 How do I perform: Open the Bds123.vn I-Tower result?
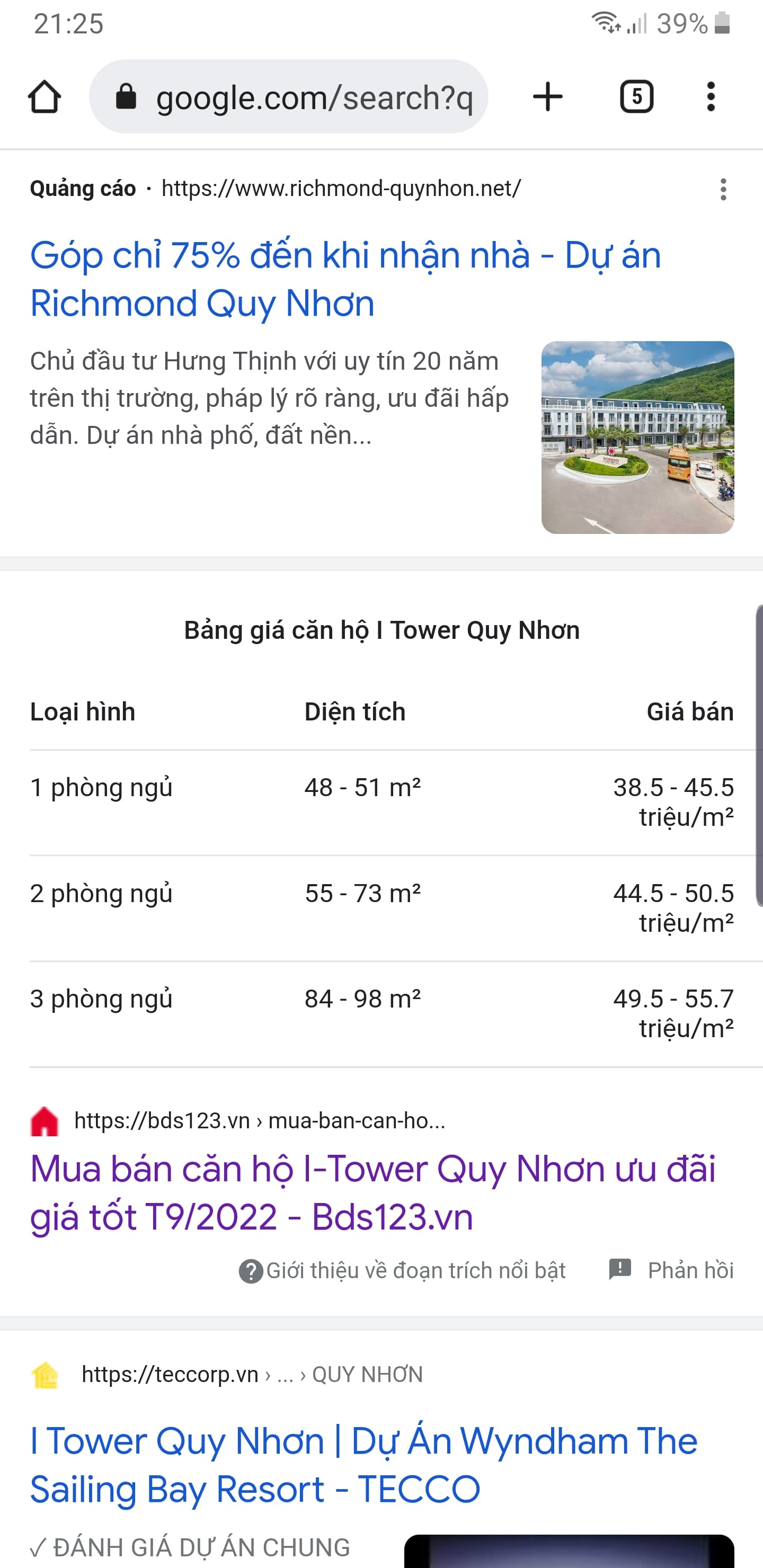tap(372, 1192)
